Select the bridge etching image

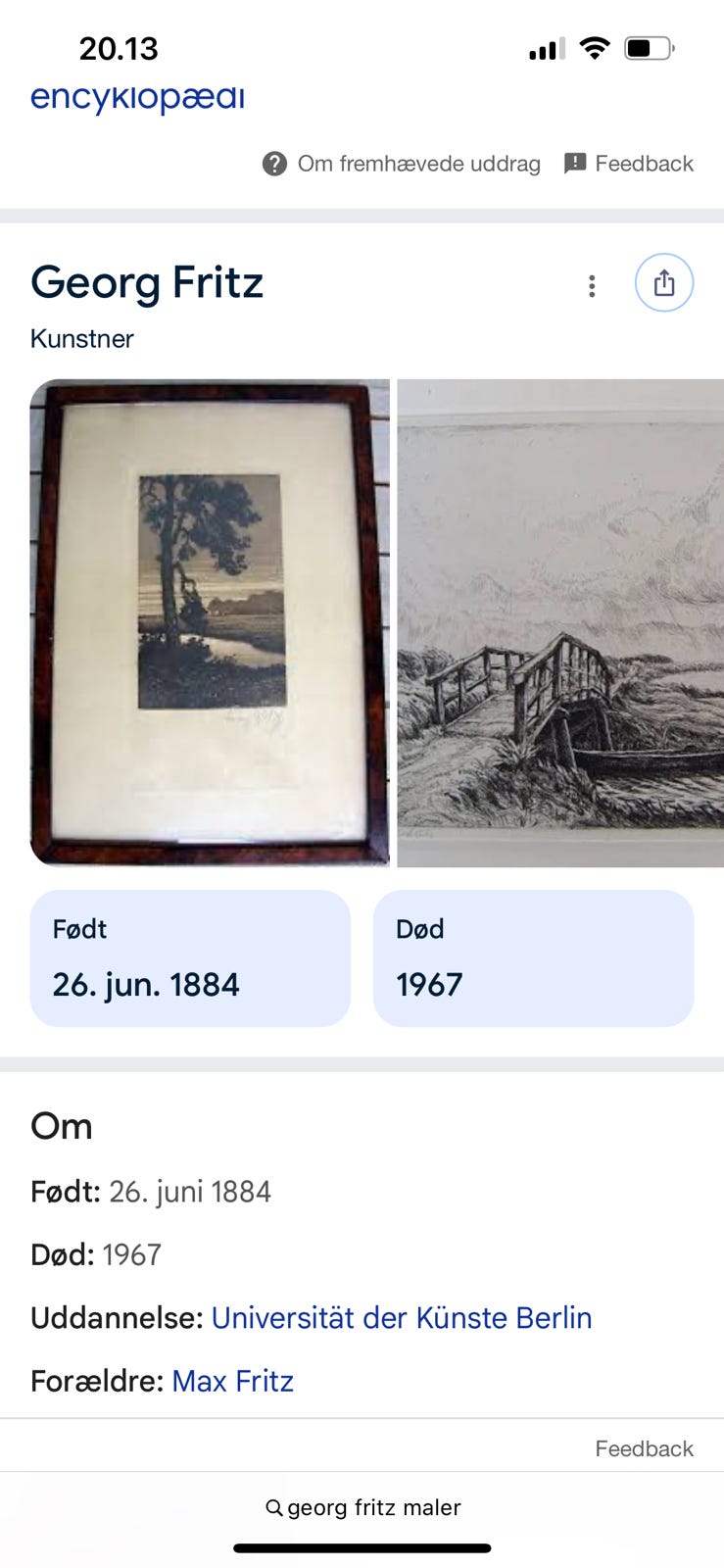click(x=560, y=624)
